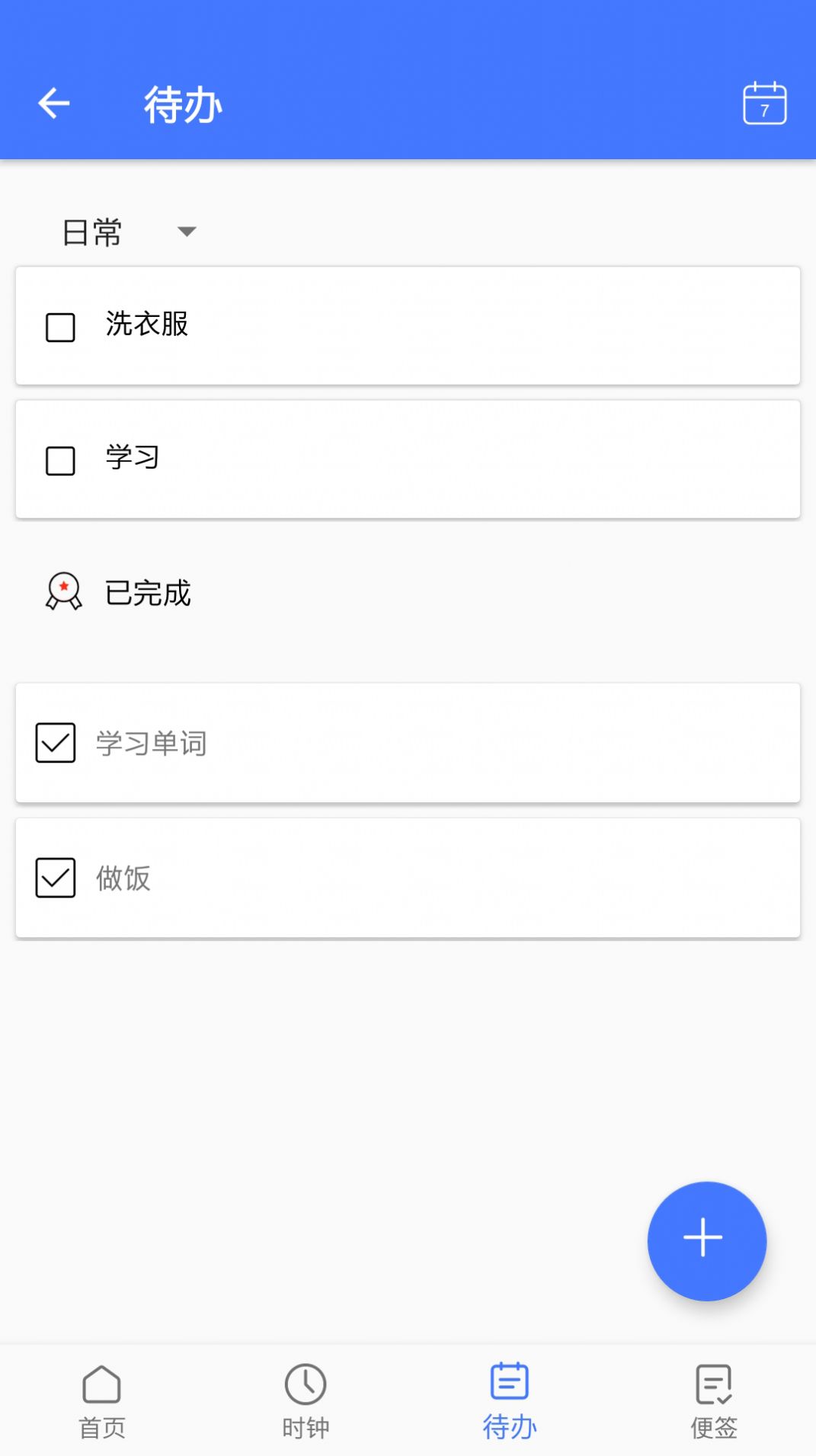Expand the dropdown arrow next to 日常
The height and width of the screenshot is (1456, 816).
(x=185, y=232)
